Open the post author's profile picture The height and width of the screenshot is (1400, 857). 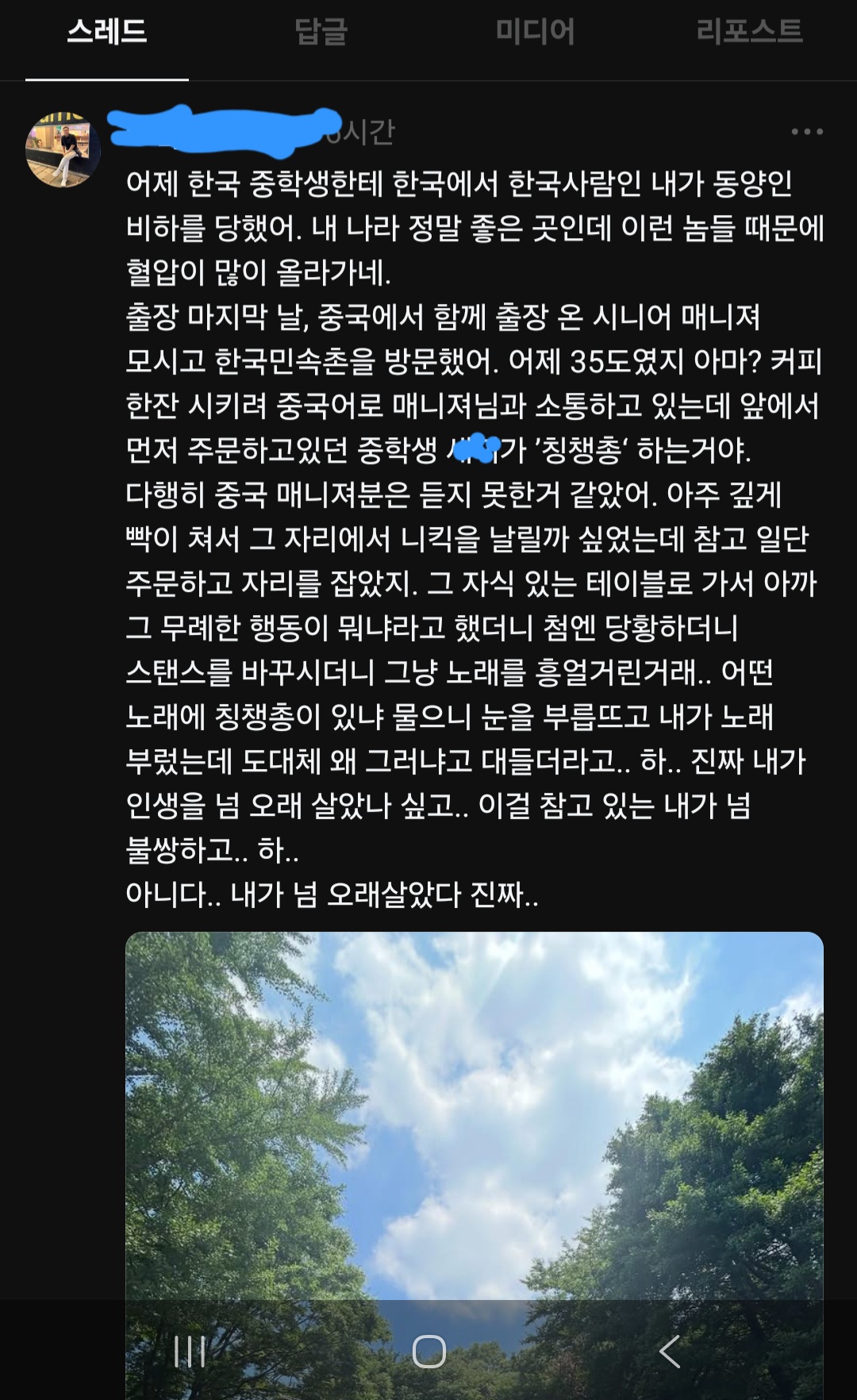click(x=63, y=150)
